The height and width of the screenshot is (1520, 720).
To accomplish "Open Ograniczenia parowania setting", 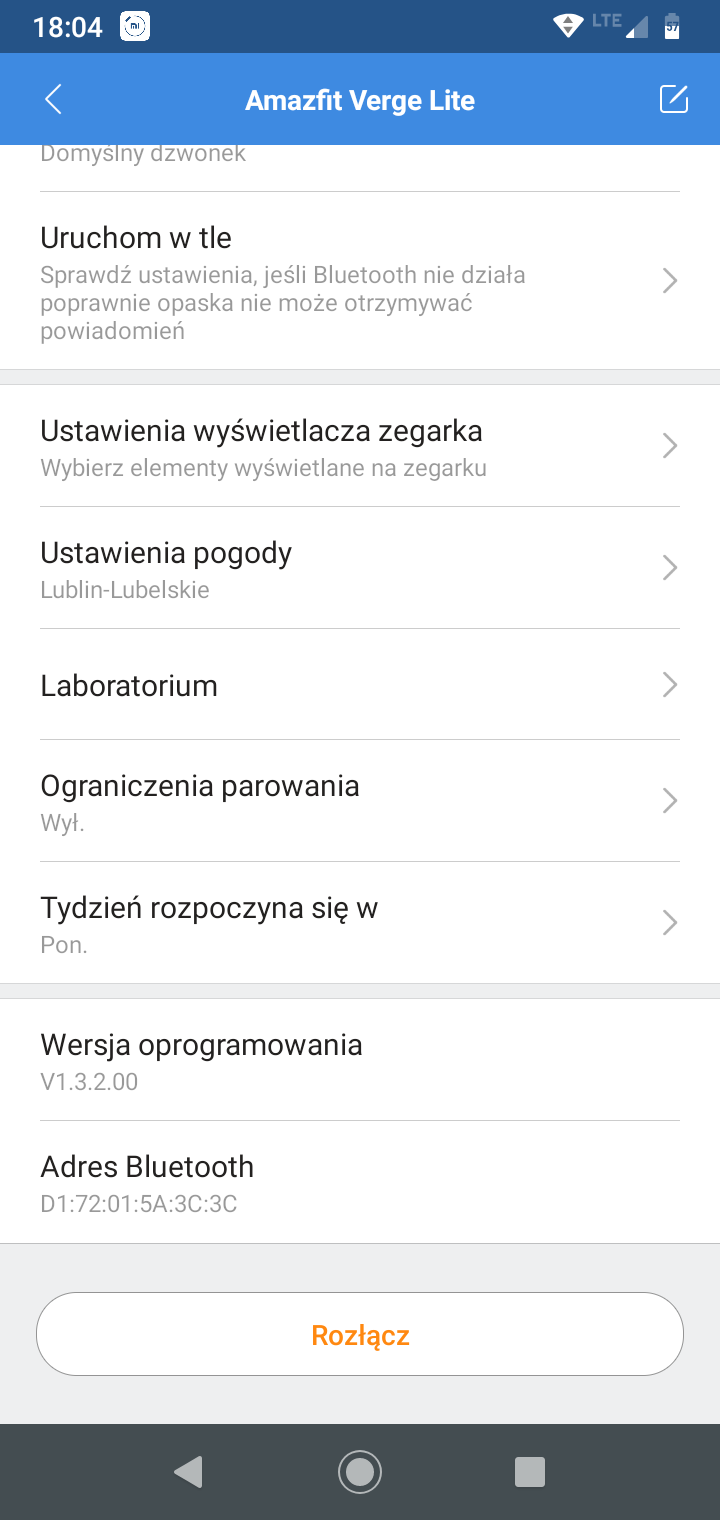I will (360, 801).
